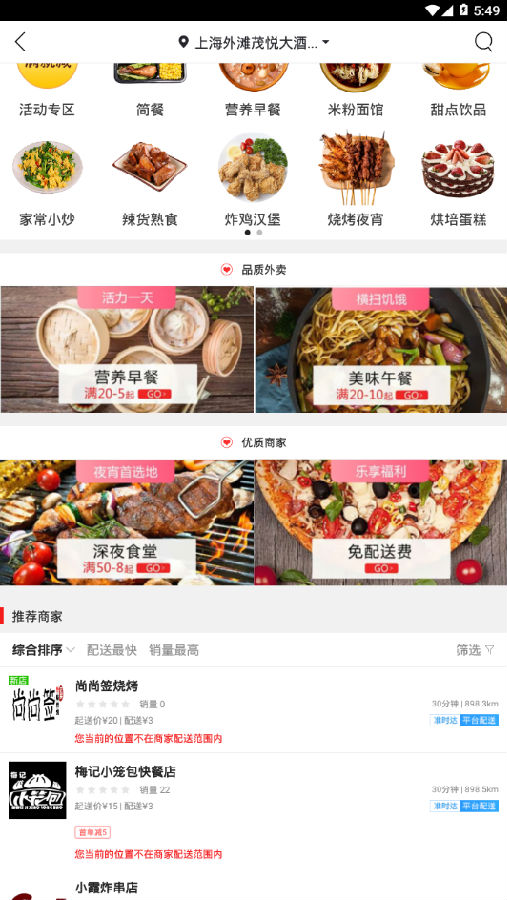Open the 烧烤夜宵 category
507x900 pixels.
point(355,180)
